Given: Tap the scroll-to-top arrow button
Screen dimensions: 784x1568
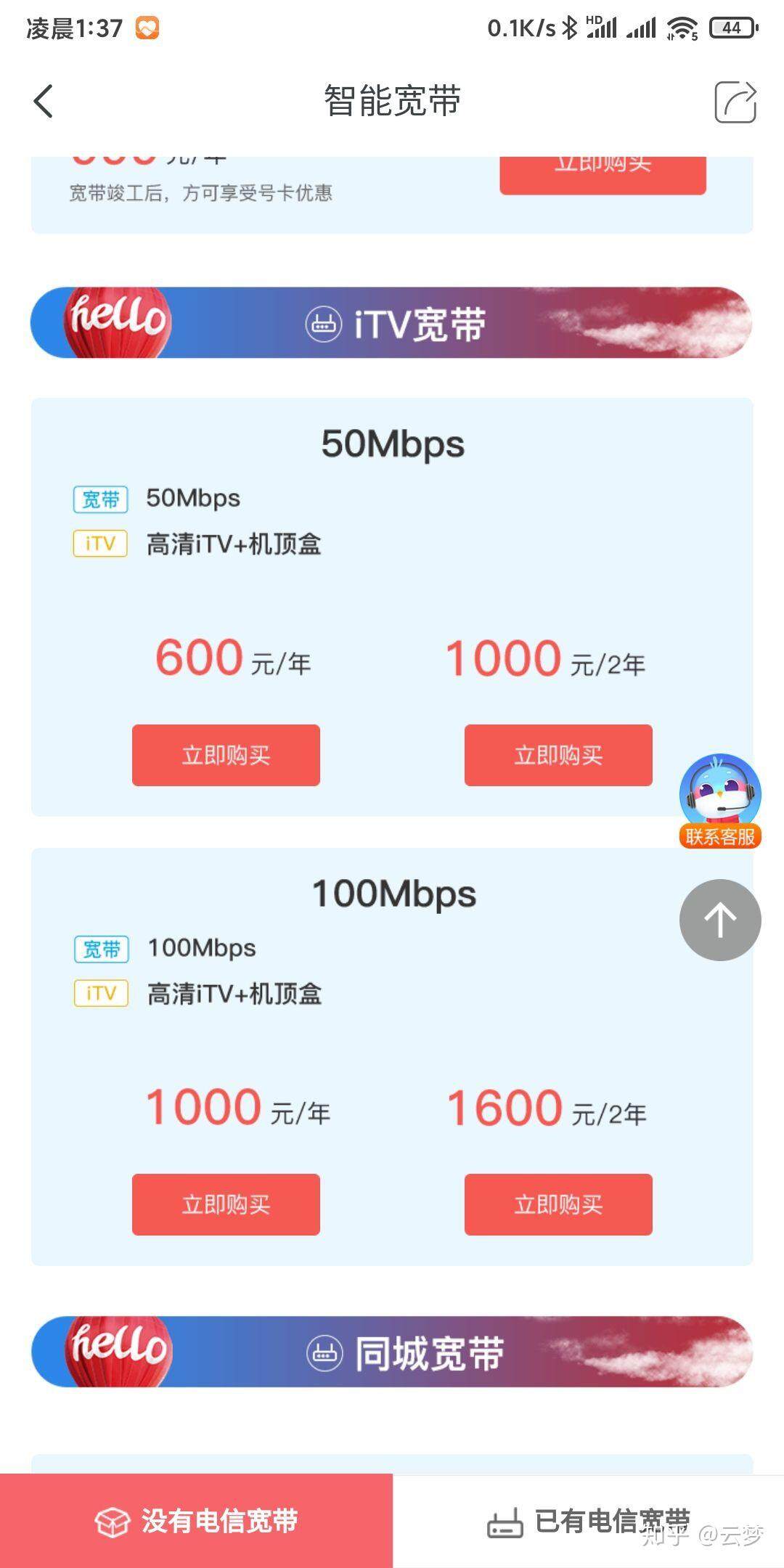Looking at the screenshot, I should pos(719,920).
